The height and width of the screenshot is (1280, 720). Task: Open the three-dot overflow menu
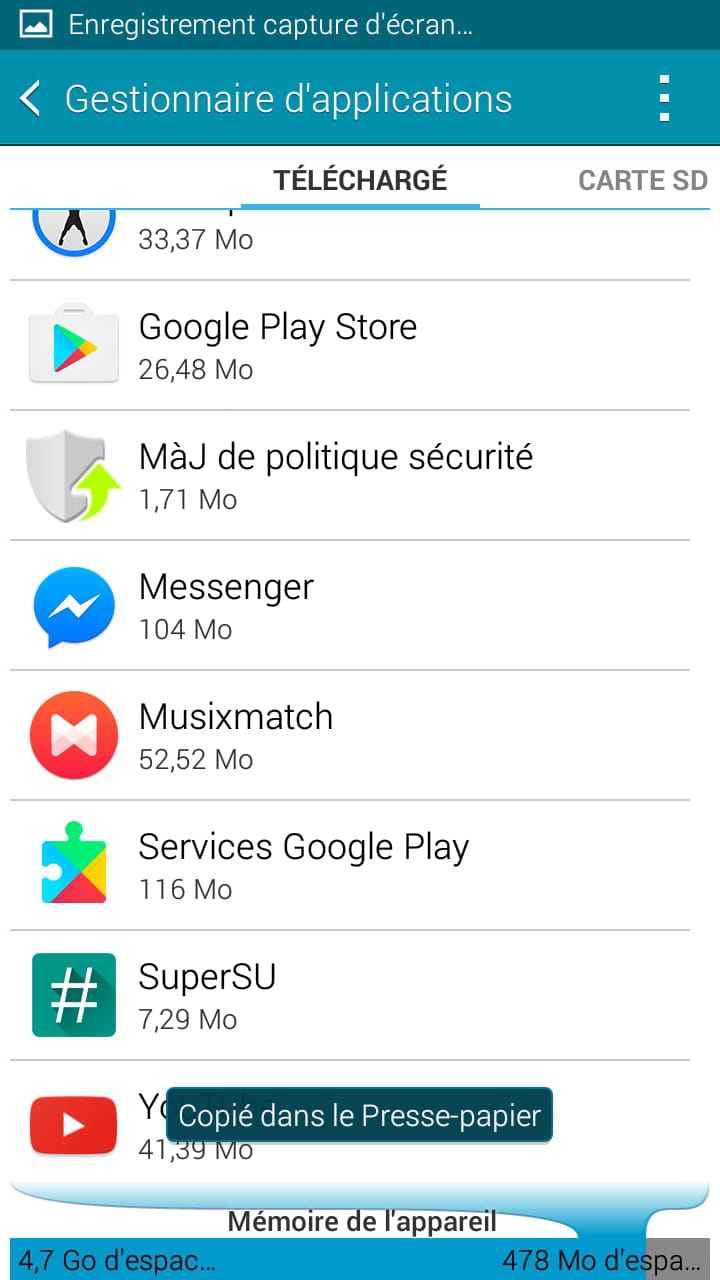coord(664,99)
